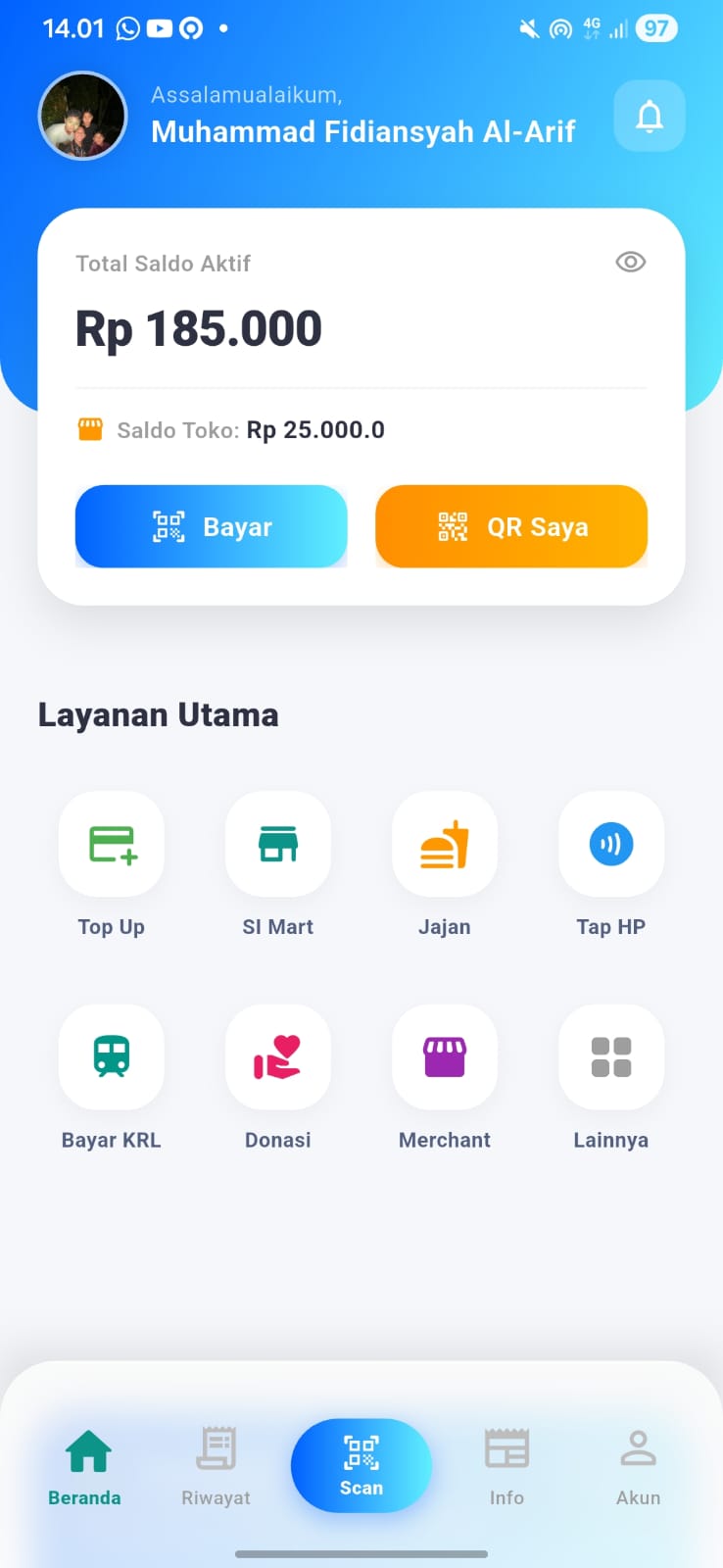Open the Jajan food service
This screenshot has height=1568, width=723.
tap(444, 845)
